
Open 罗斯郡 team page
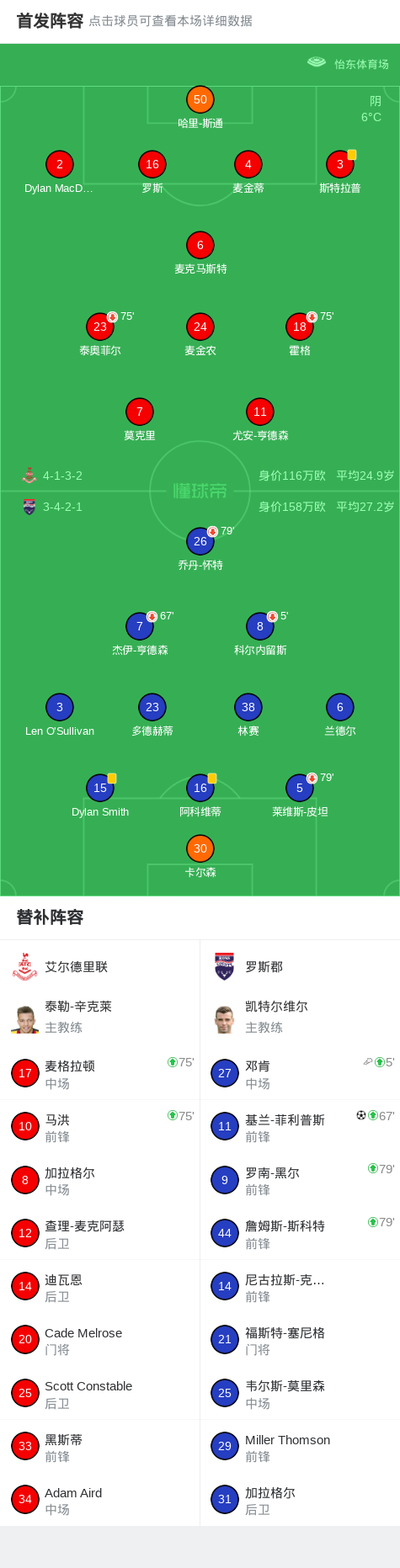300,967
